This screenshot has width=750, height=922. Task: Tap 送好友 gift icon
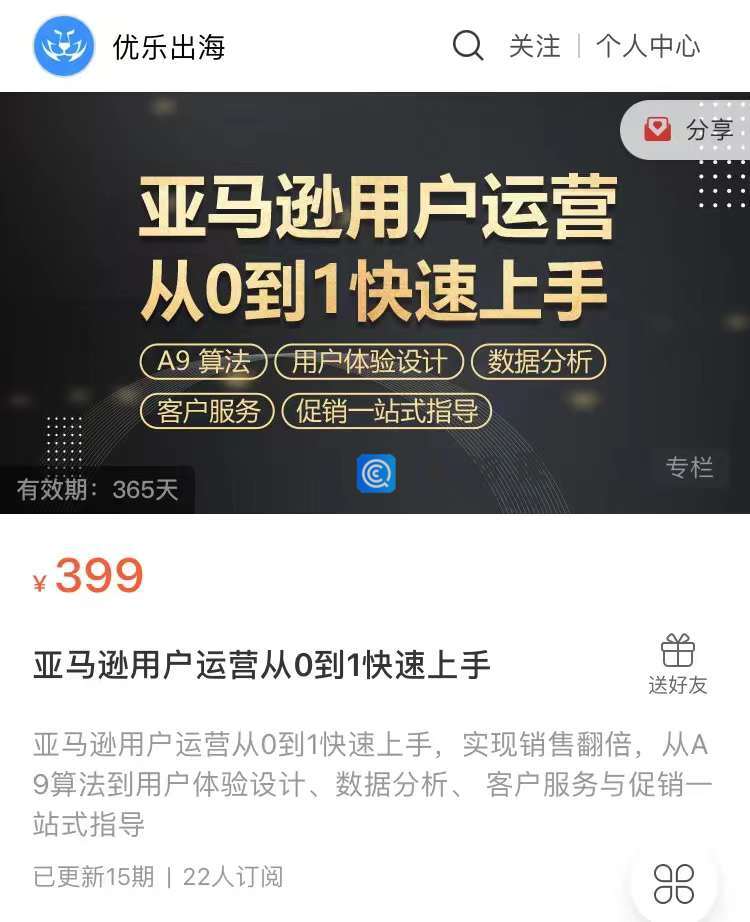[678, 663]
